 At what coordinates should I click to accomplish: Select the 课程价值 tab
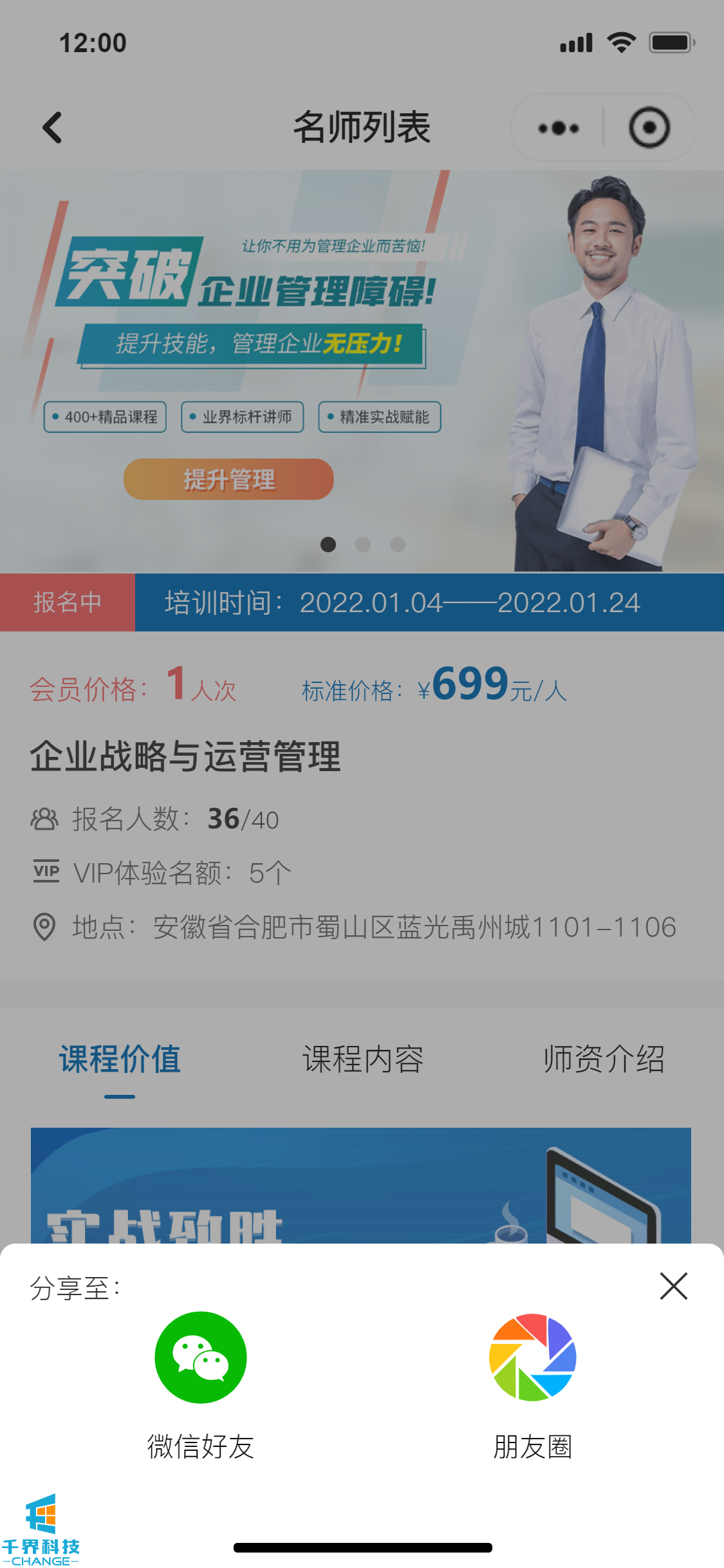120,1059
